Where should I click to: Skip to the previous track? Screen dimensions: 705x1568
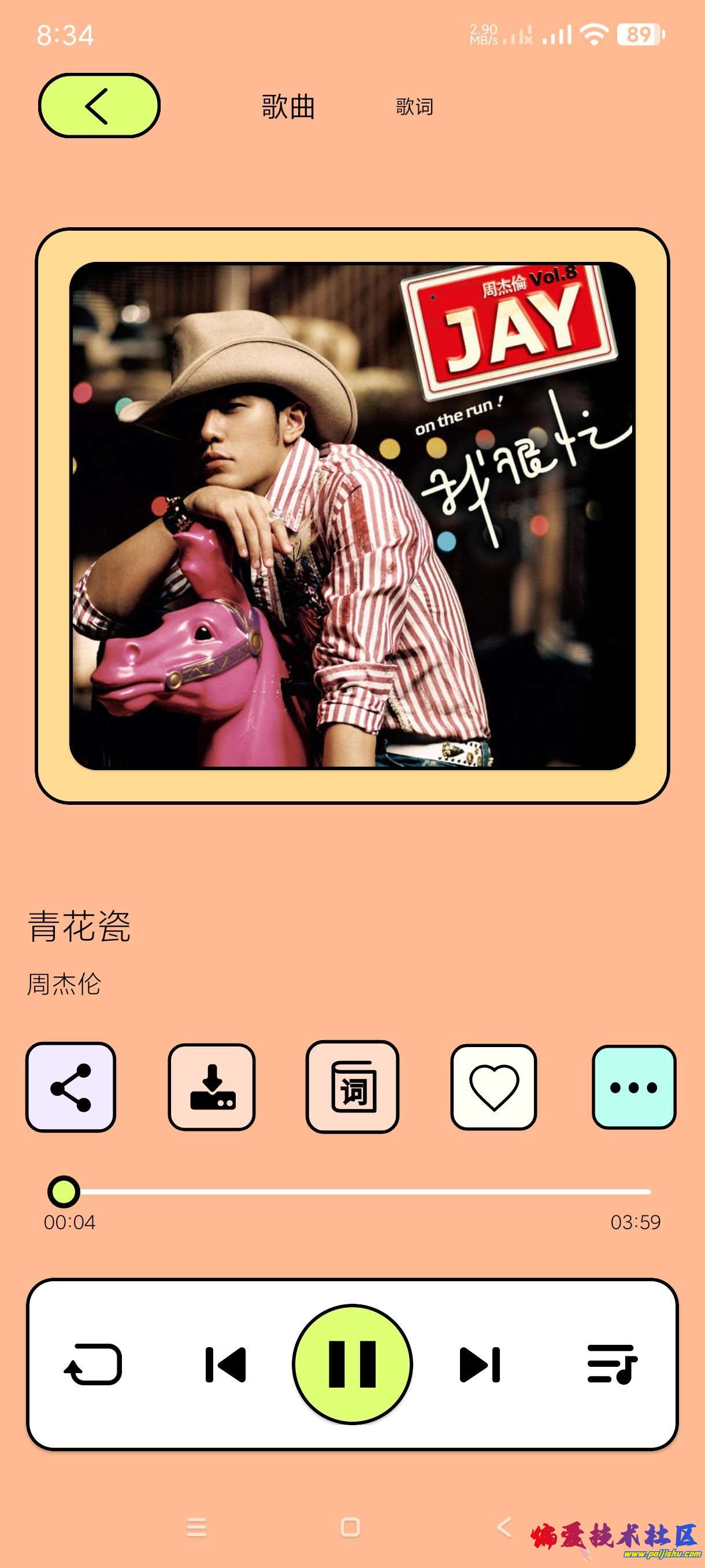click(226, 1364)
